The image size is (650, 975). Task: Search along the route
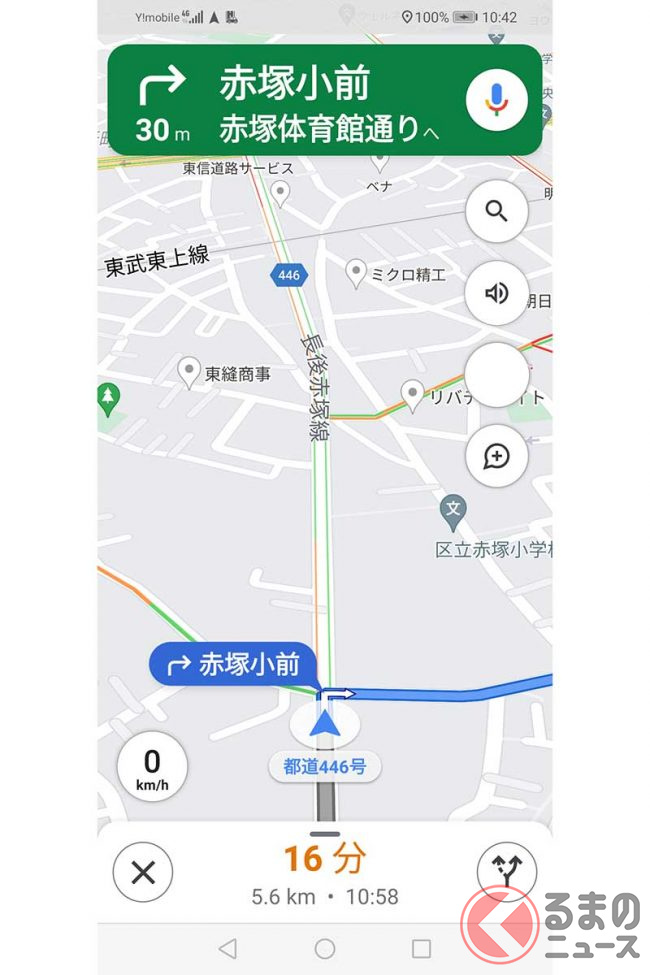[x=496, y=211]
